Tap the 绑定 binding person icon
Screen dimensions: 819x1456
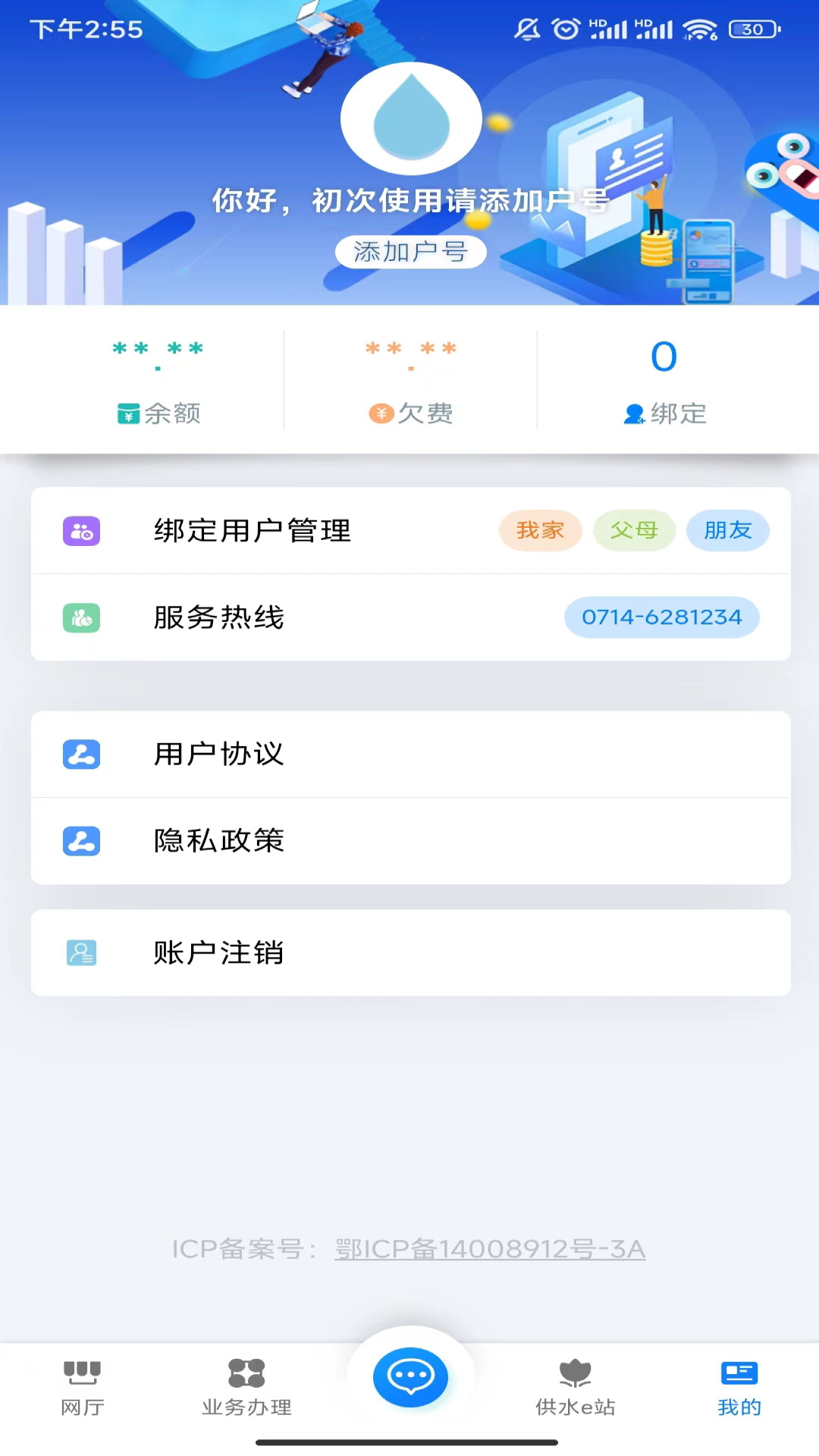pos(635,414)
